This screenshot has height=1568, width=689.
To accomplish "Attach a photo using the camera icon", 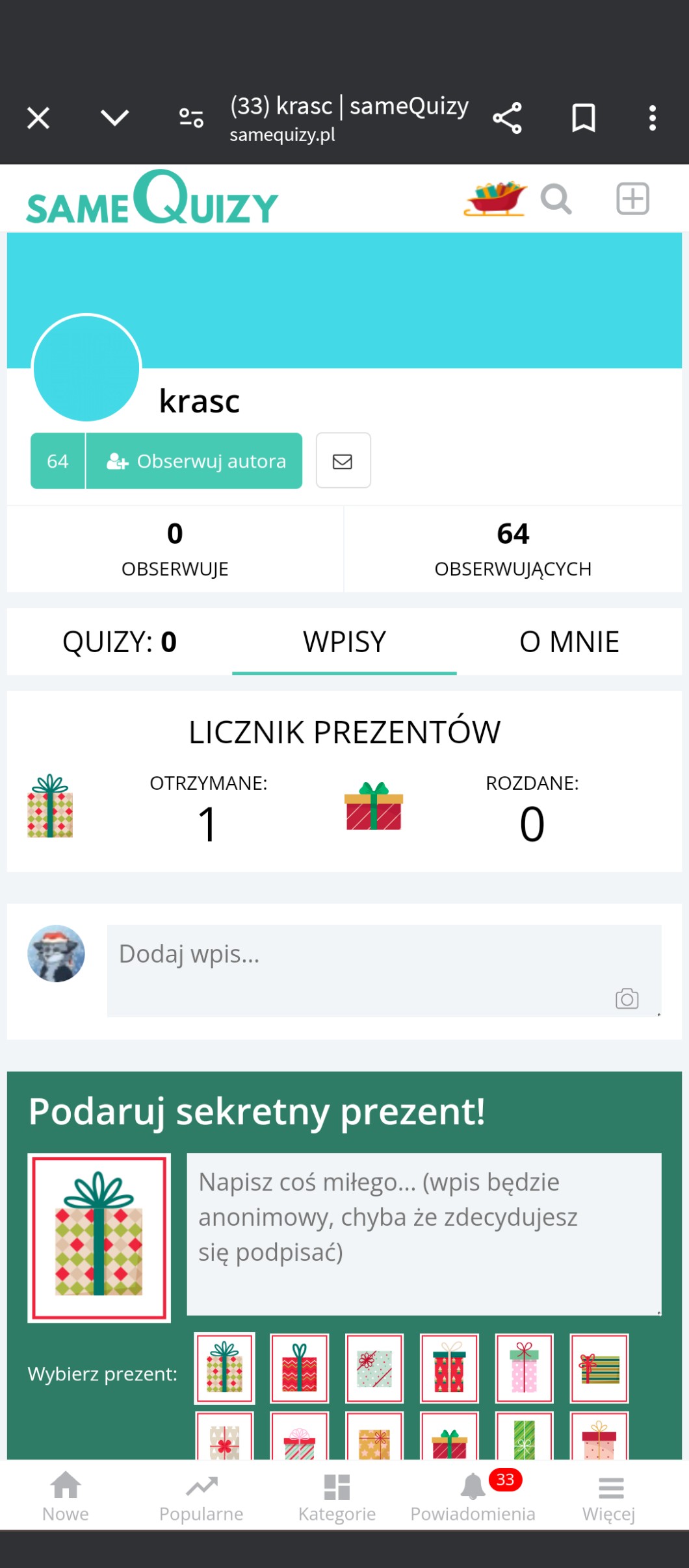I will pos(627,998).
